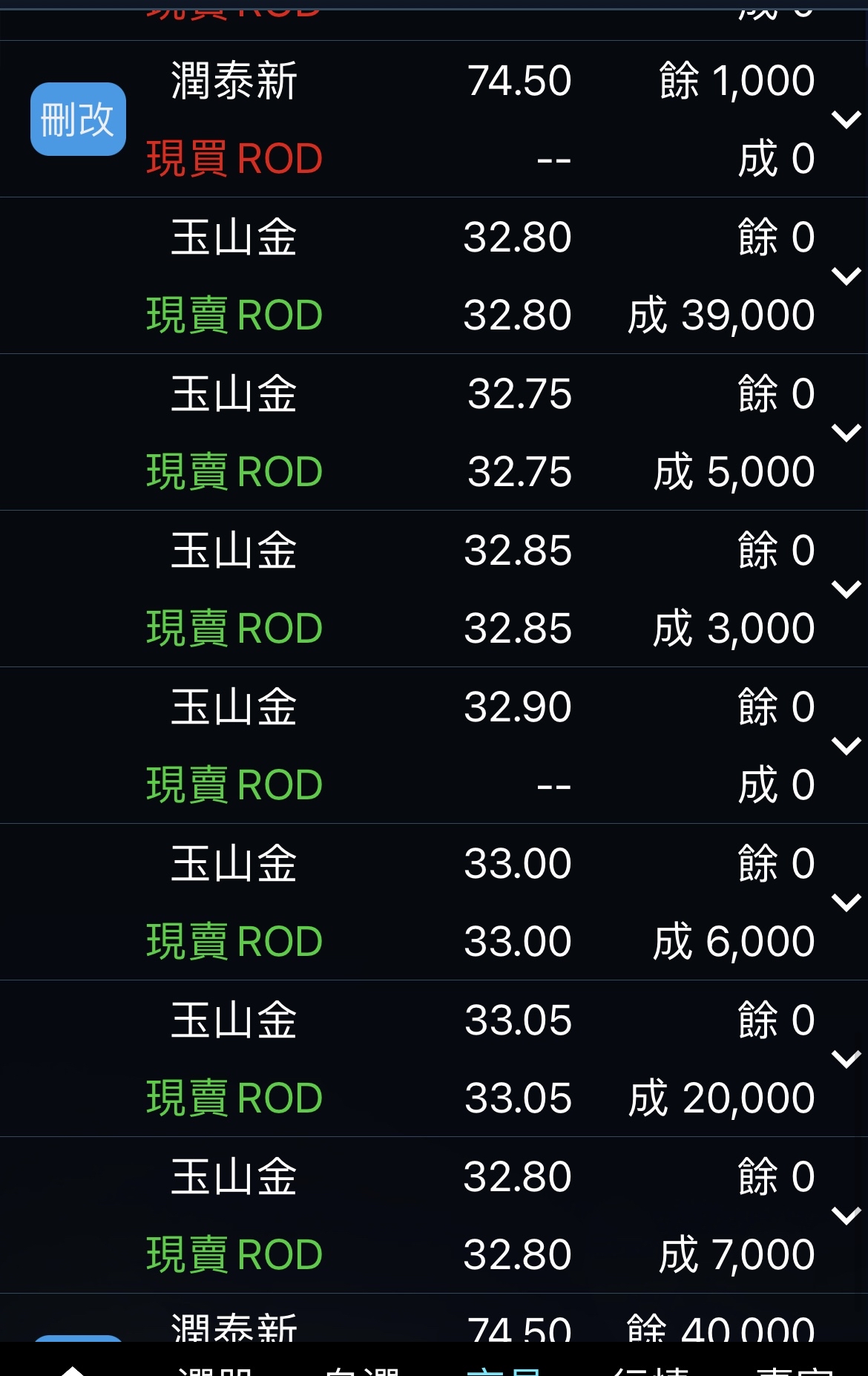Expand 玉山金 32.80 order with 成 39,000
This screenshot has height=1376, width=868.
(x=846, y=276)
